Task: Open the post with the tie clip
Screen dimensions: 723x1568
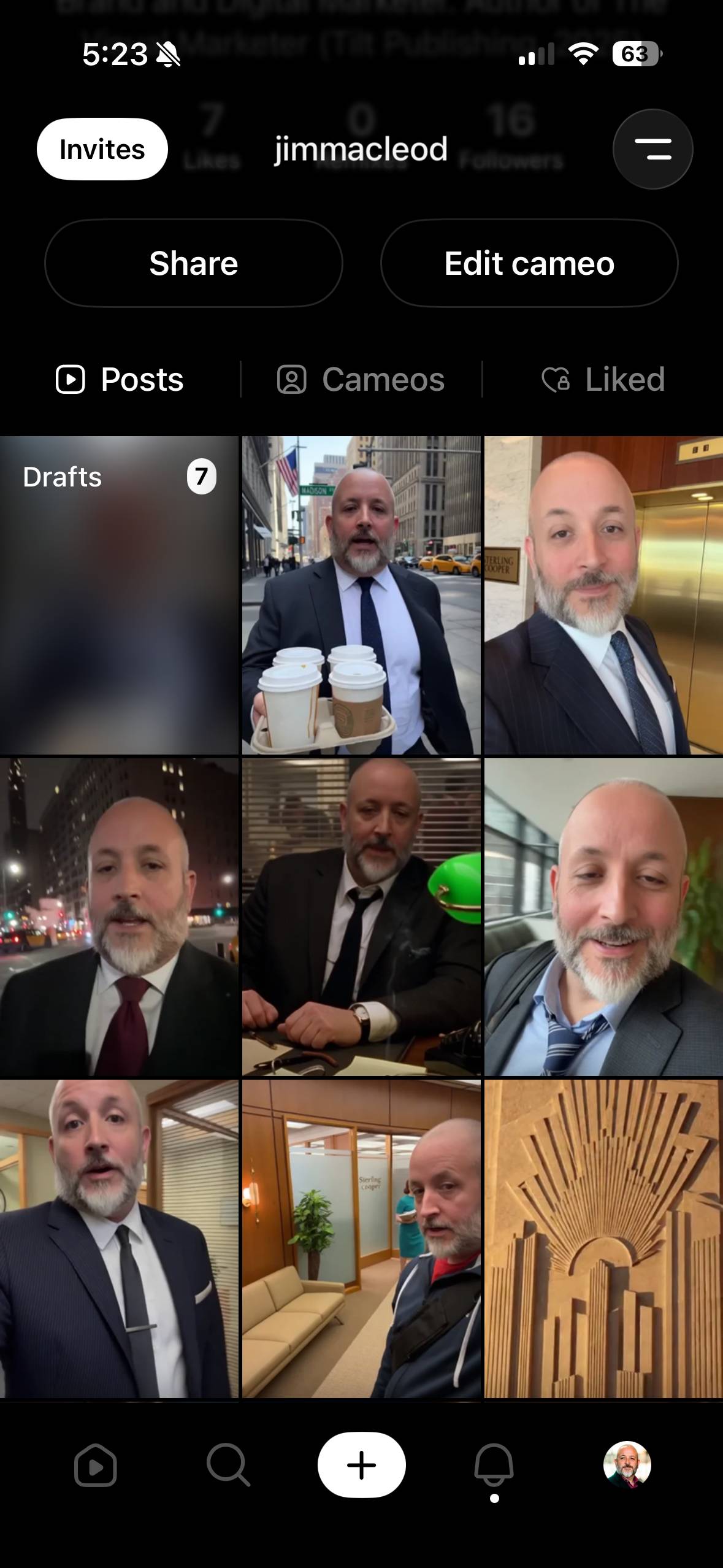Action: click(x=119, y=1239)
